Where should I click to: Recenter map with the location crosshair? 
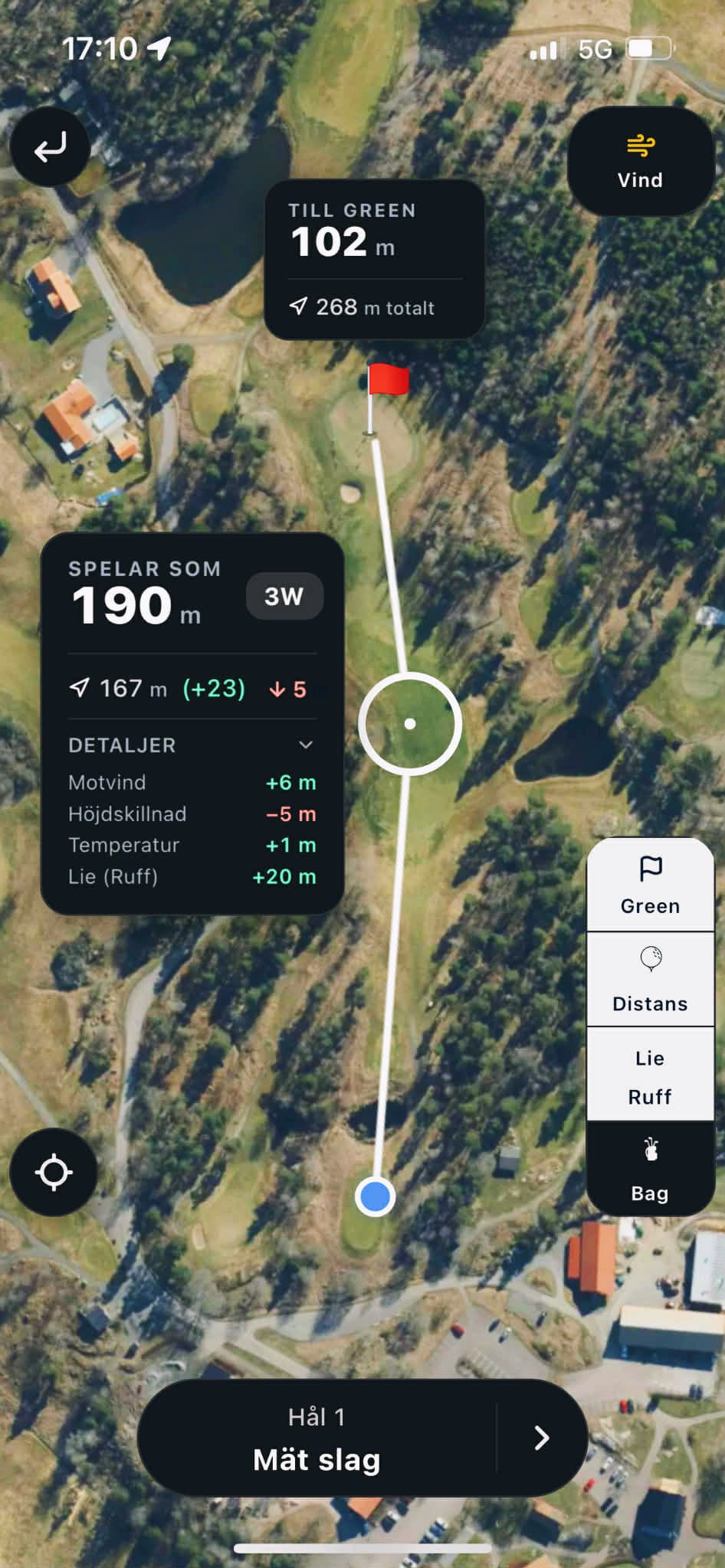53,1171
